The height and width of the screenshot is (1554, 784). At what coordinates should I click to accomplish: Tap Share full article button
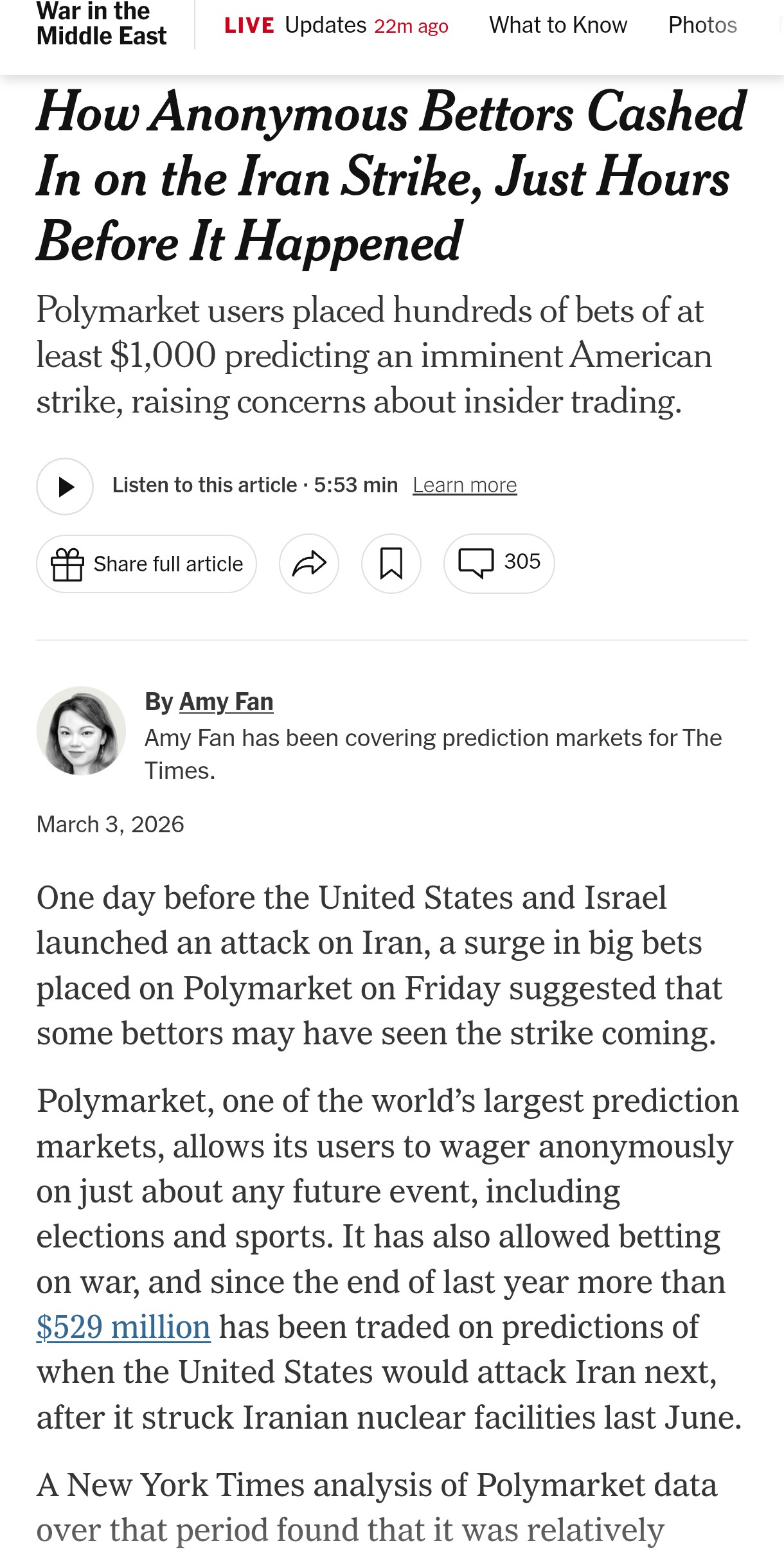click(147, 564)
